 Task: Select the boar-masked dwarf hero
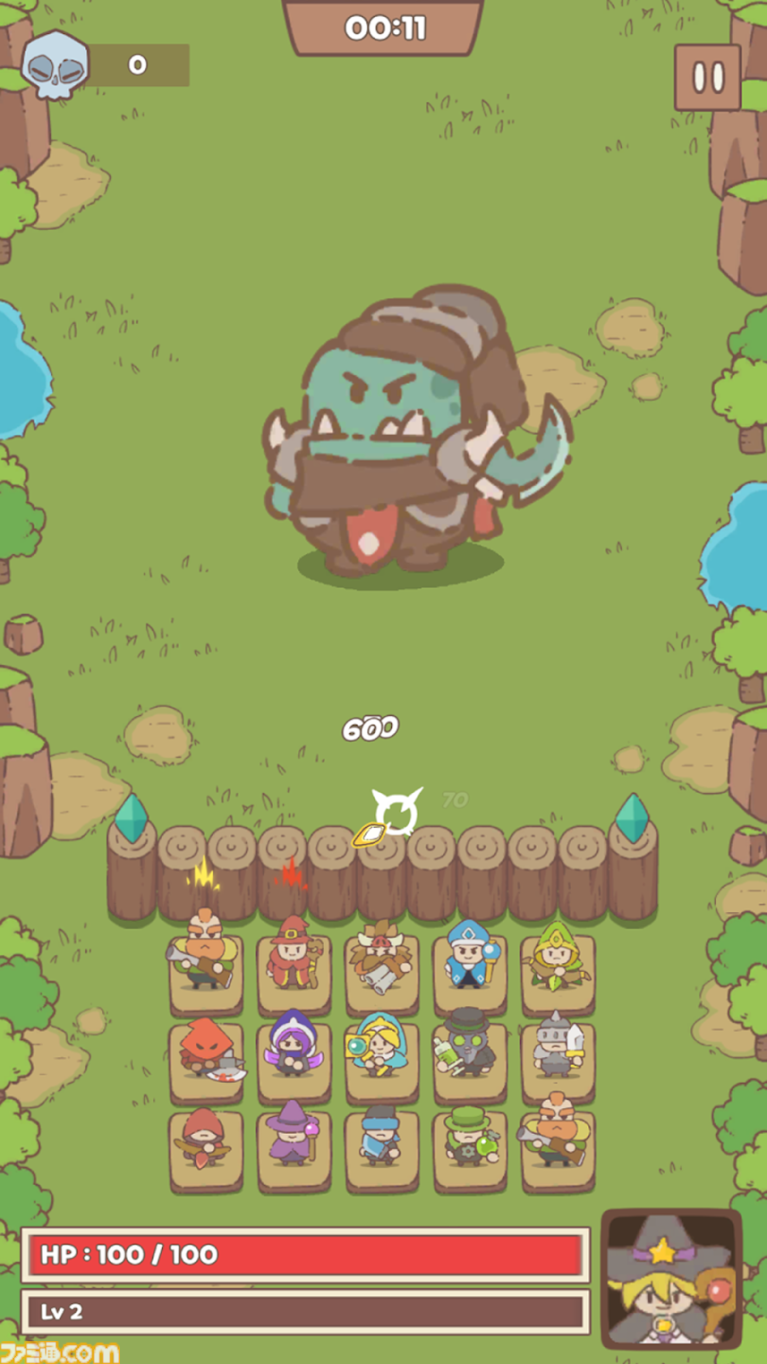(x=381, y=957)
